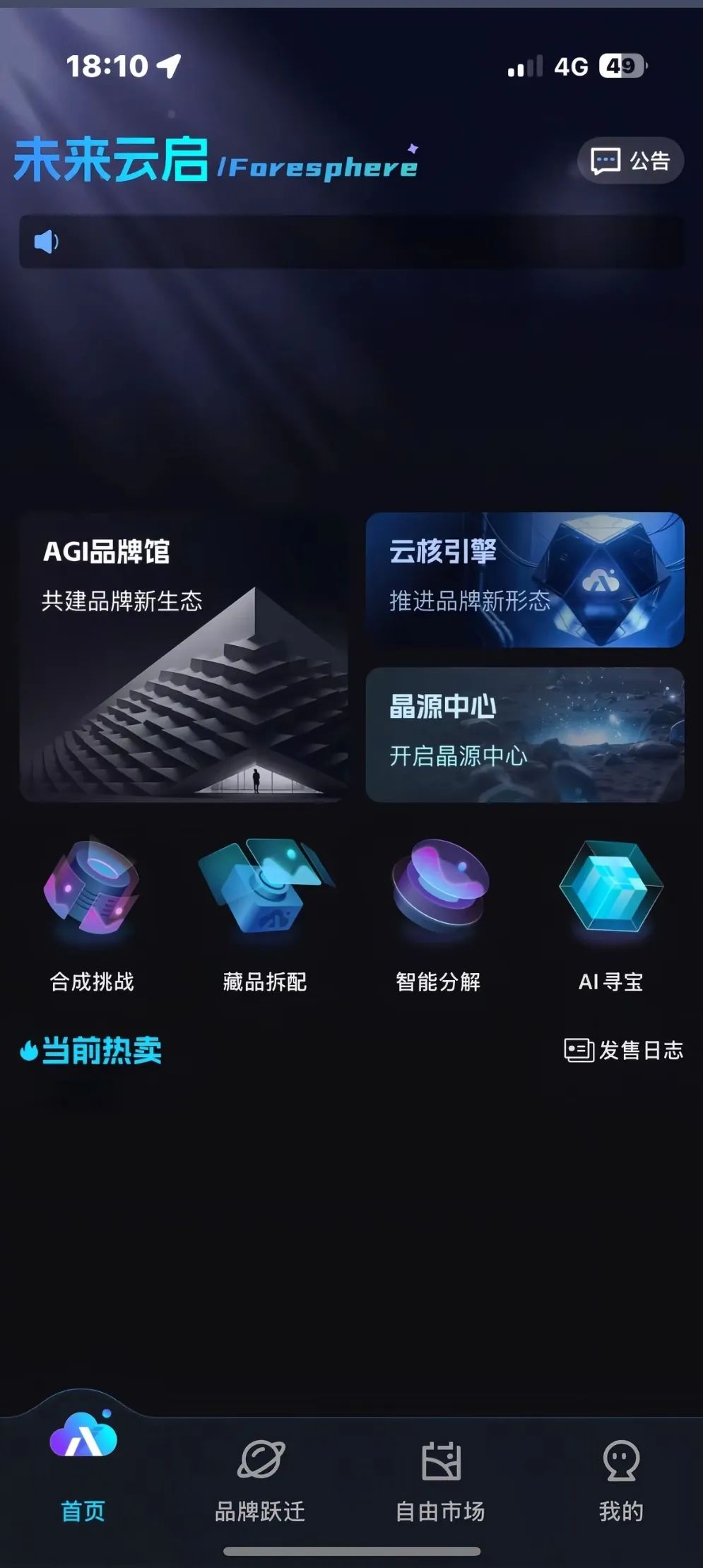Open the 云核引擎 card

[524, 579]
